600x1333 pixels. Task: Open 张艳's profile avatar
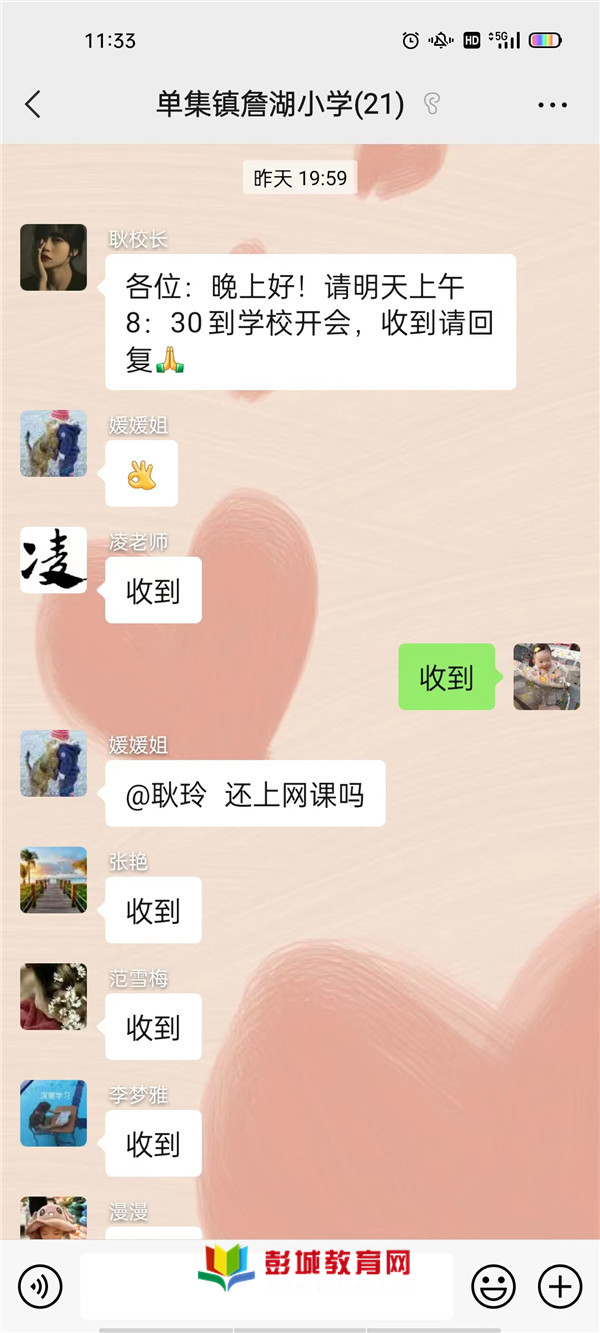(54, 880)
